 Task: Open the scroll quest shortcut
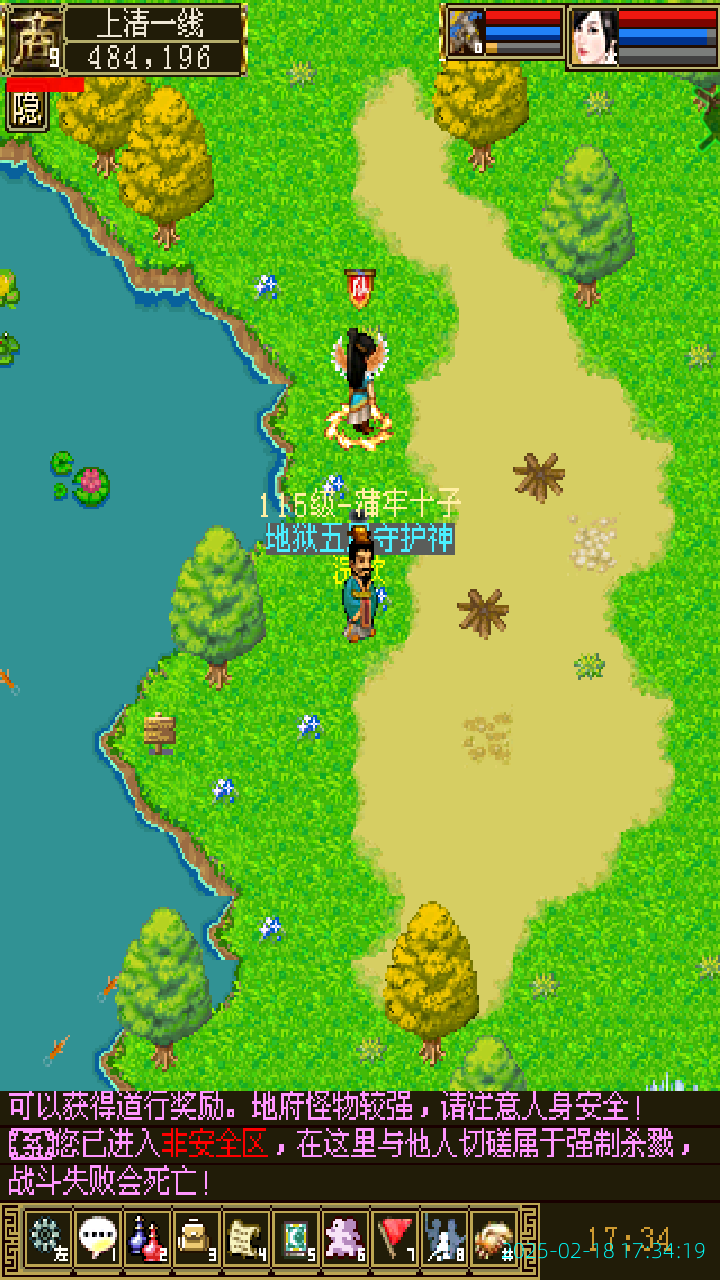pos(246,1239)
